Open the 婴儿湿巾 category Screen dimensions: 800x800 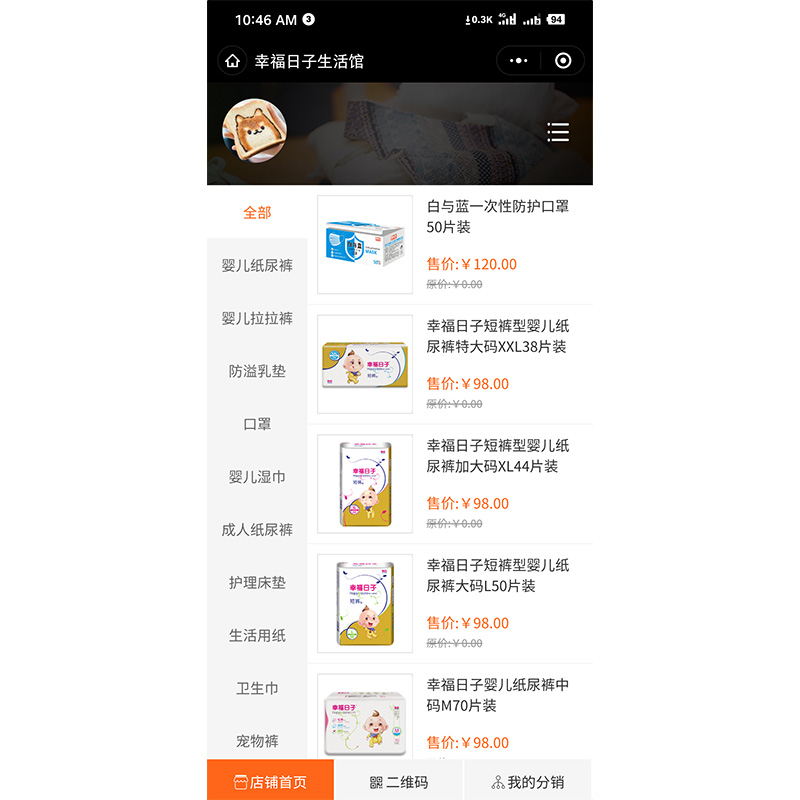(x=257, y=477)
